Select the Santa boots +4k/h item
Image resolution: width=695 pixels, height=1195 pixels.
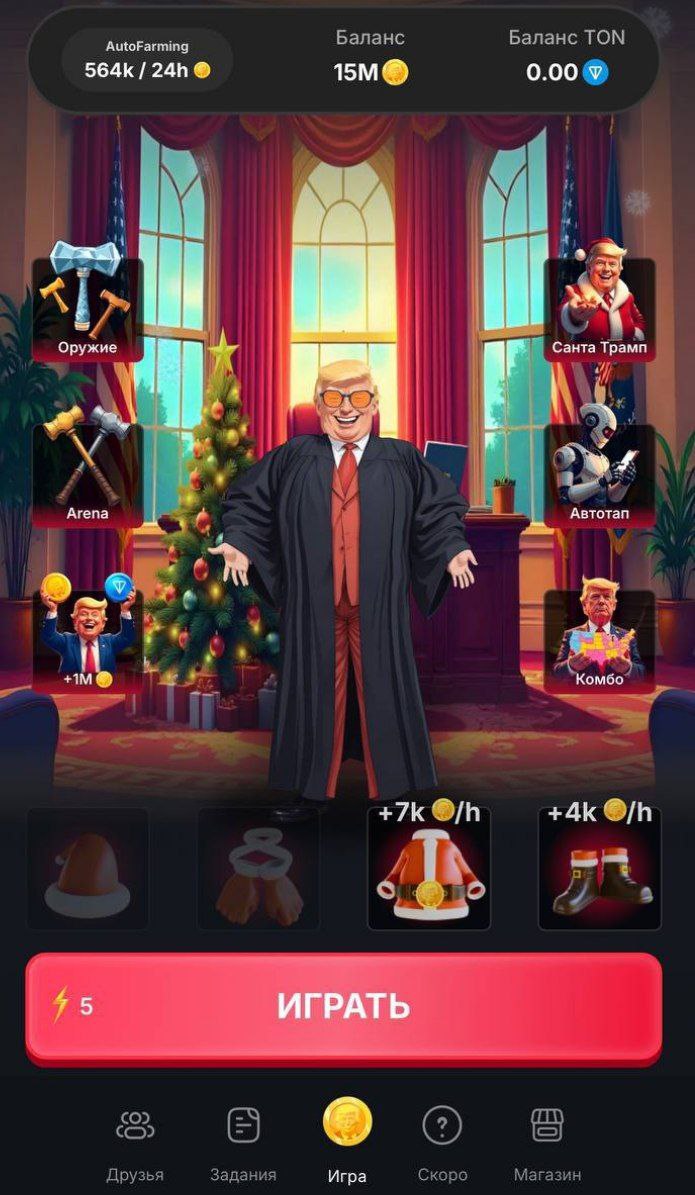click(x=600, y=868)
